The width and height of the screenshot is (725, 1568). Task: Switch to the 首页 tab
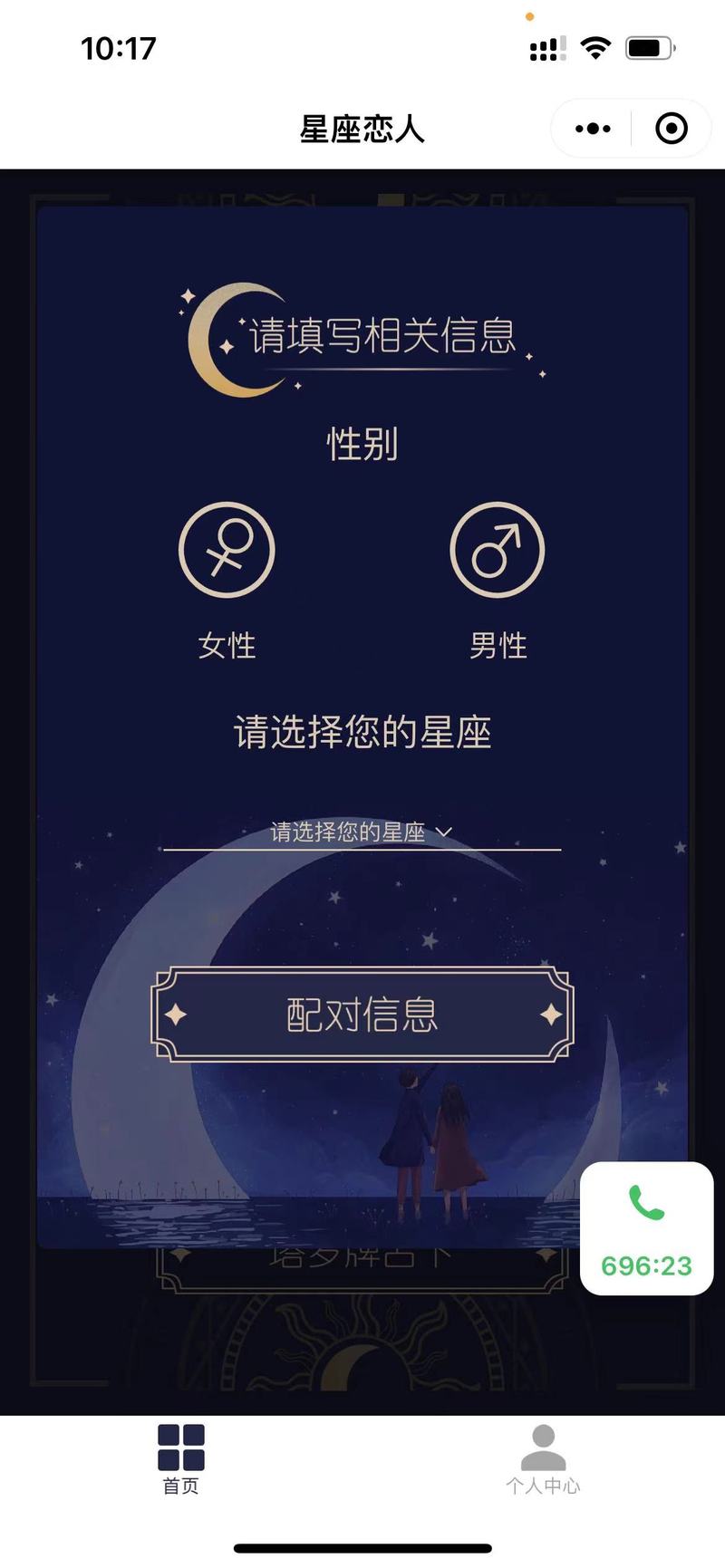tap(181, 1458)
